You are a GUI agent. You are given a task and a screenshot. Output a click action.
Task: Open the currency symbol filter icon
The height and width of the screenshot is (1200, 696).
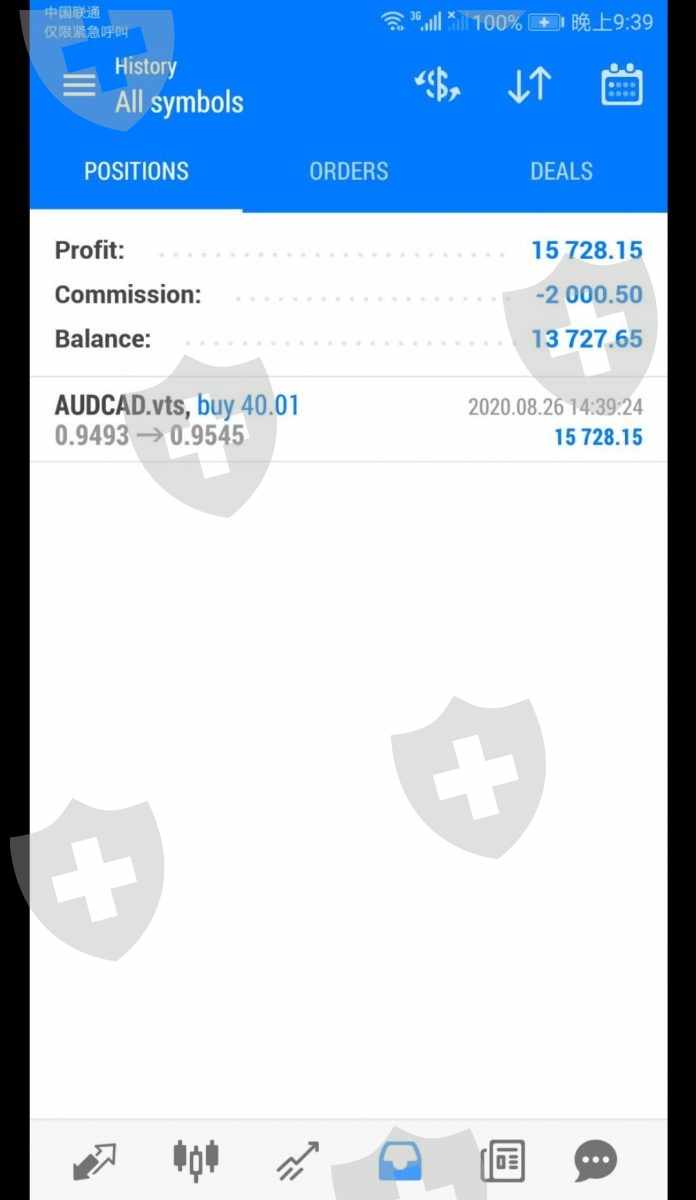pyautogui.click(x=438, y=86)
